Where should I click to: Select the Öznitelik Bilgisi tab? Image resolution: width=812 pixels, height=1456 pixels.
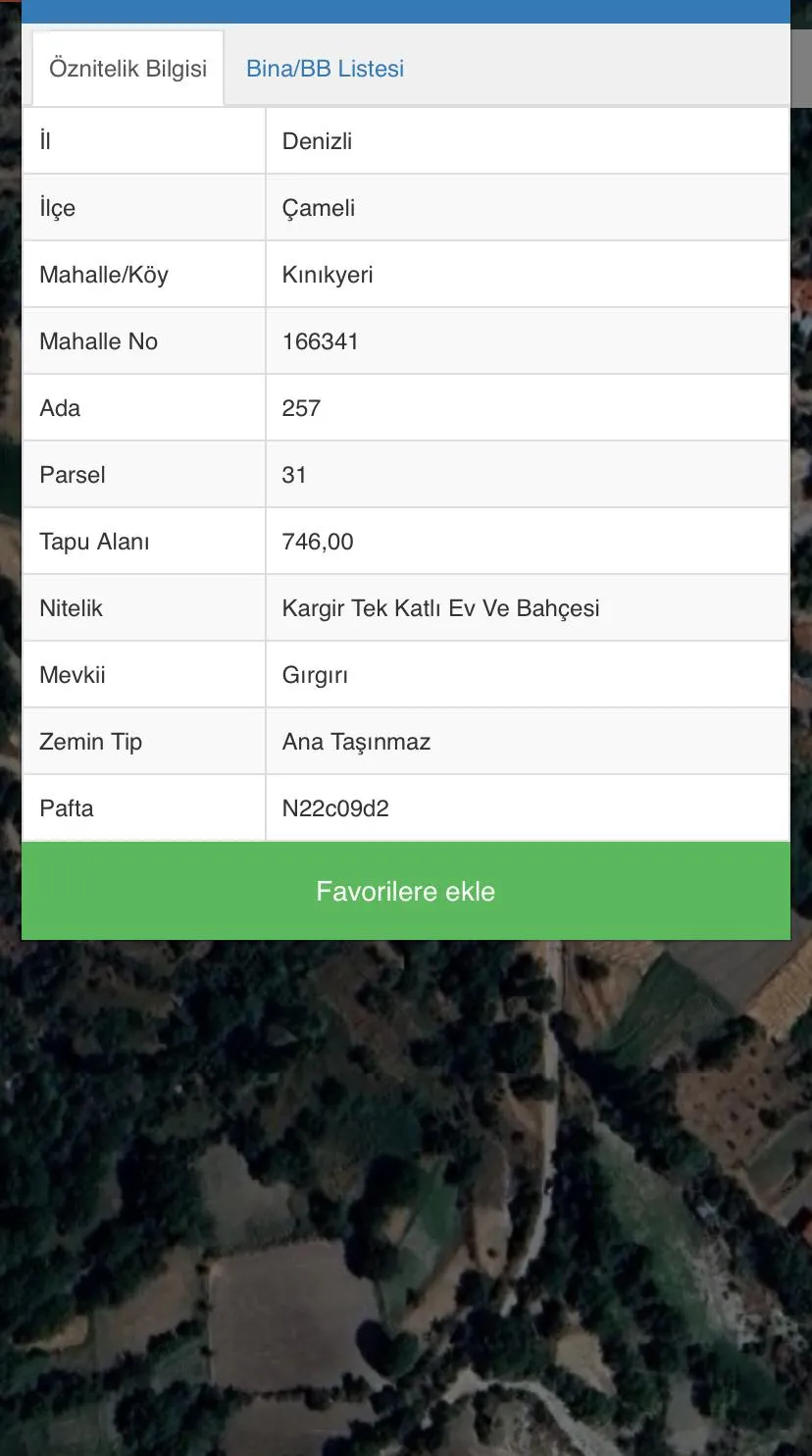pyautogui.click(x=127, y=69)
